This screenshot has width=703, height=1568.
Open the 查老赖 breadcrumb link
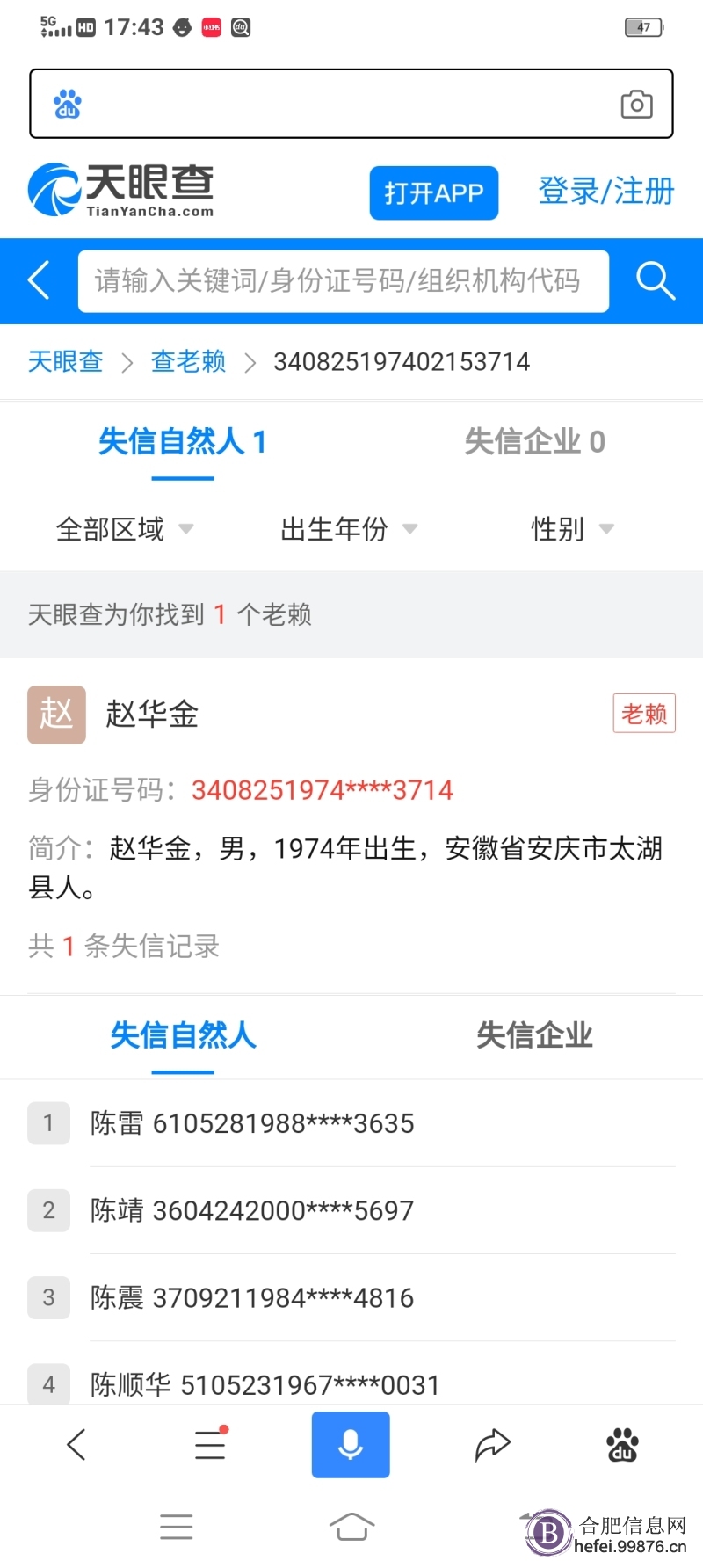click(188, 361)
